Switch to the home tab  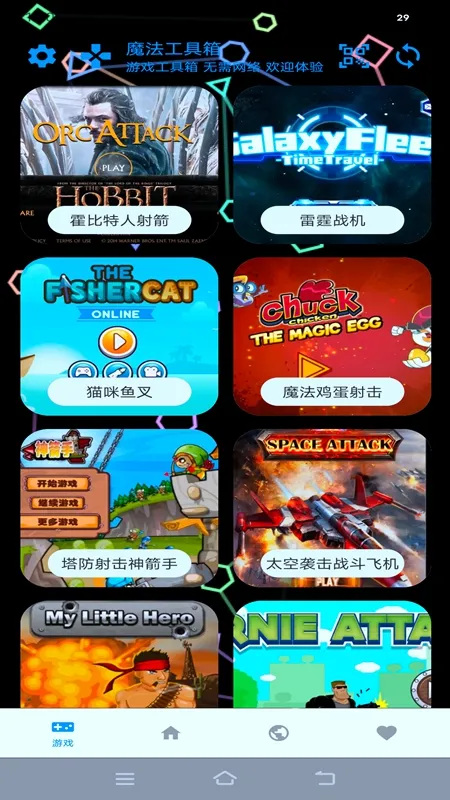170,733
